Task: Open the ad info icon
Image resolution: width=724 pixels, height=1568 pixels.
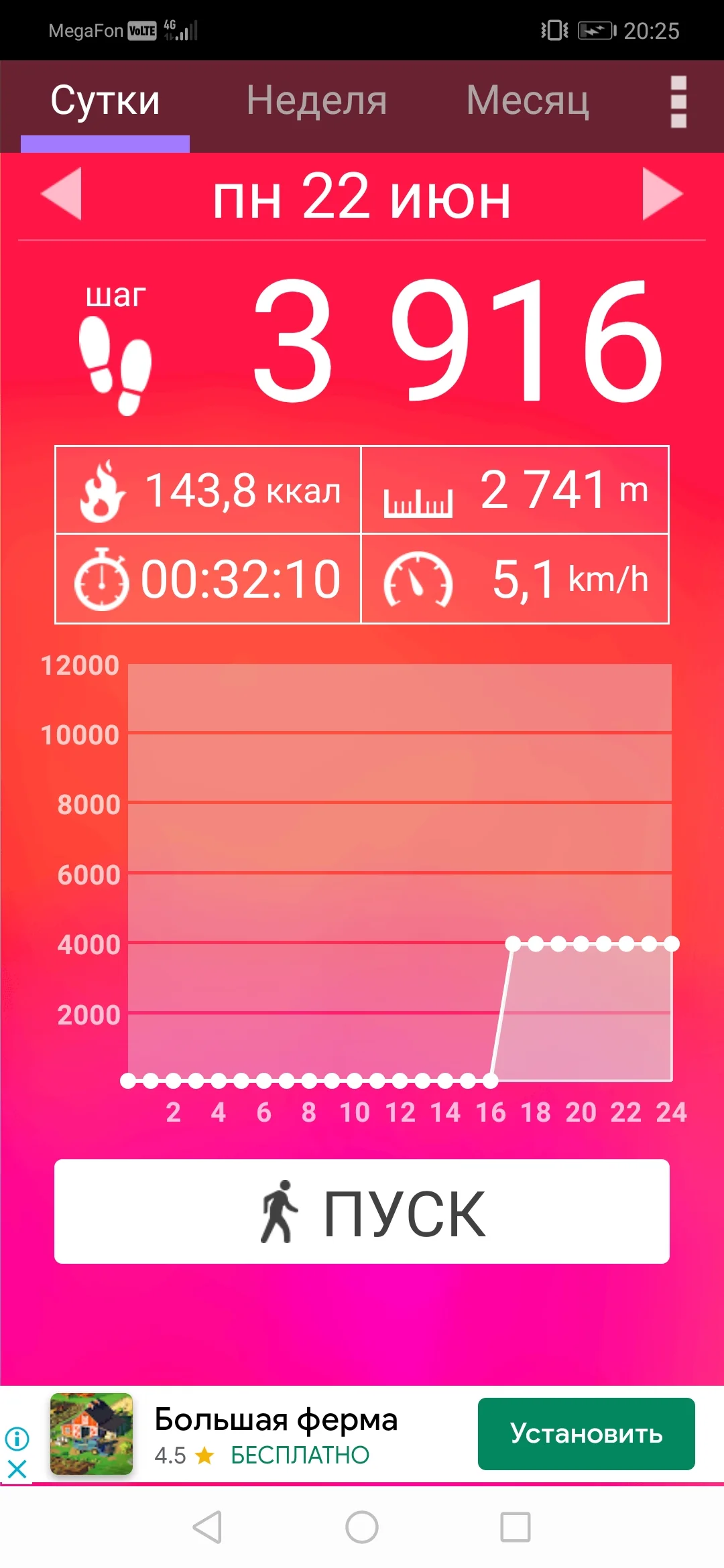Action: 17,1438
